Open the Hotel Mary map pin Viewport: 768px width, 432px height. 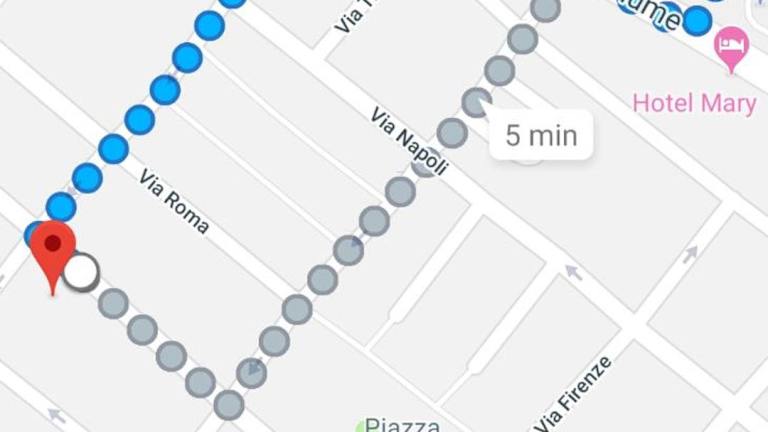pos(732,47)
